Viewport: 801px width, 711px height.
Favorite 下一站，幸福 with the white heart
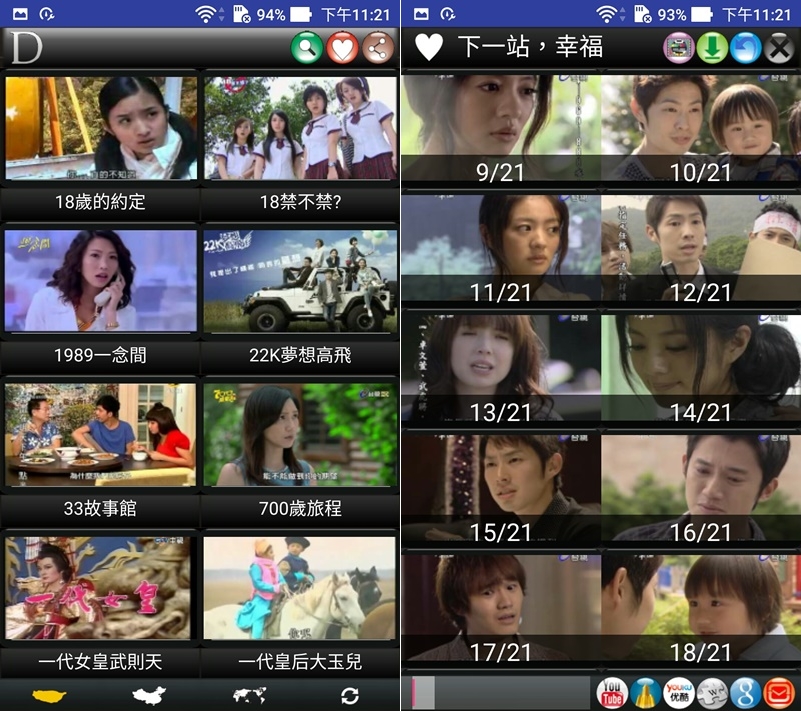point(429,47)
